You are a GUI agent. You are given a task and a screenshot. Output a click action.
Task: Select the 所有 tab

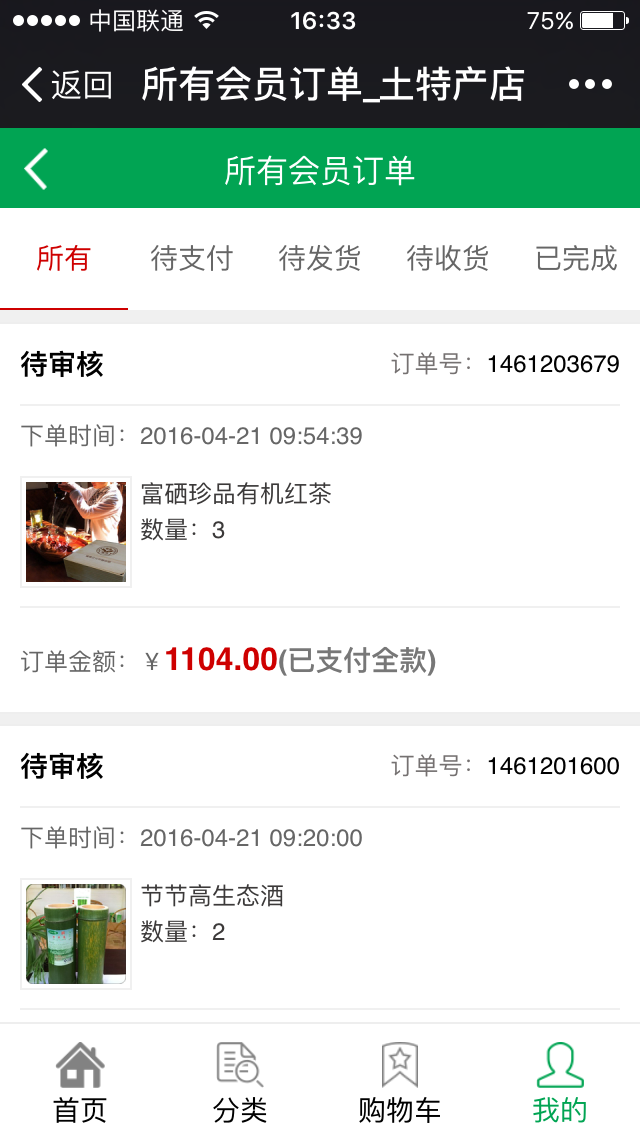[63, 259]
